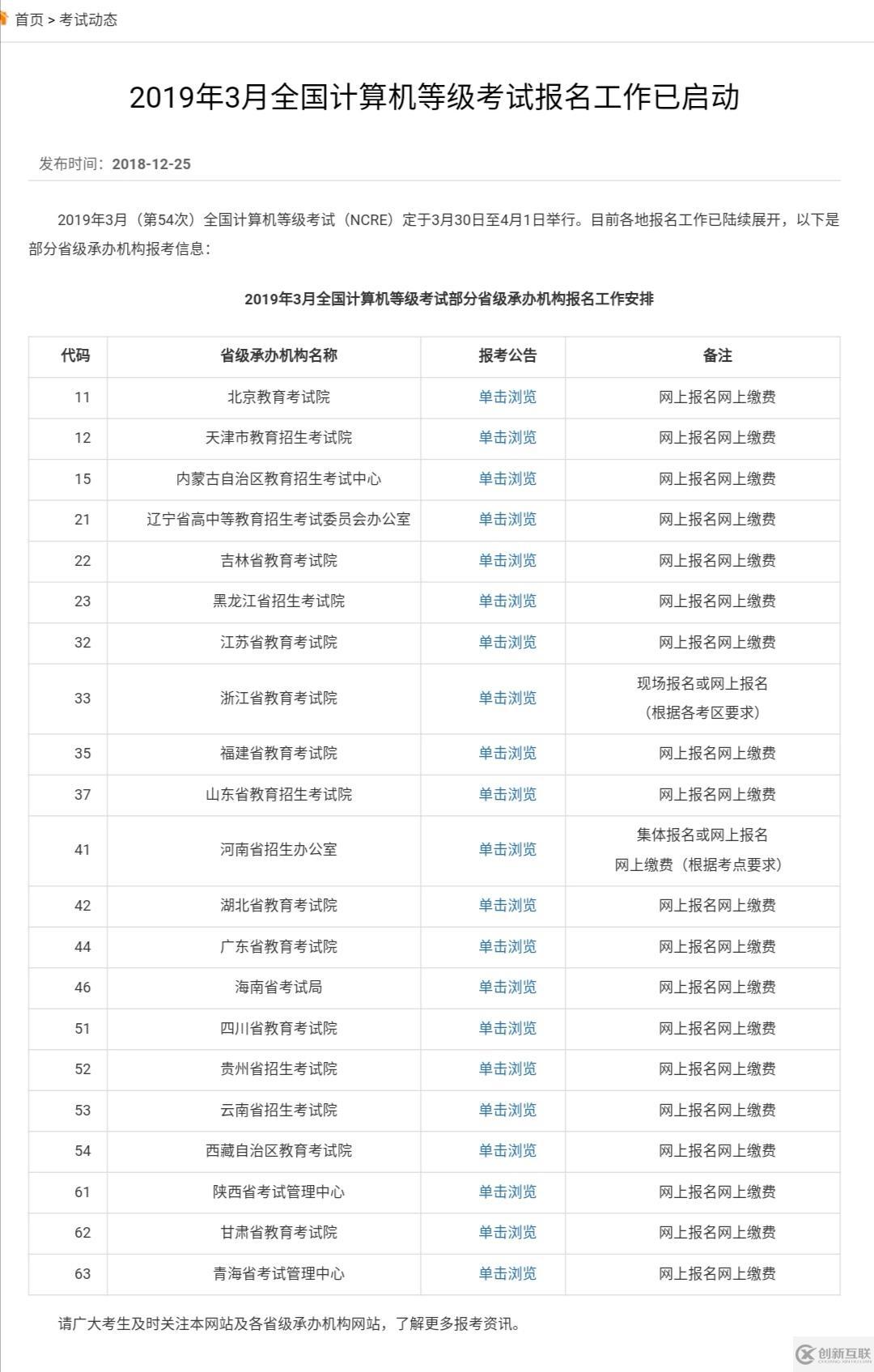Open 山东省教育招生考试院 单击浏览 link

click(507, 795)
